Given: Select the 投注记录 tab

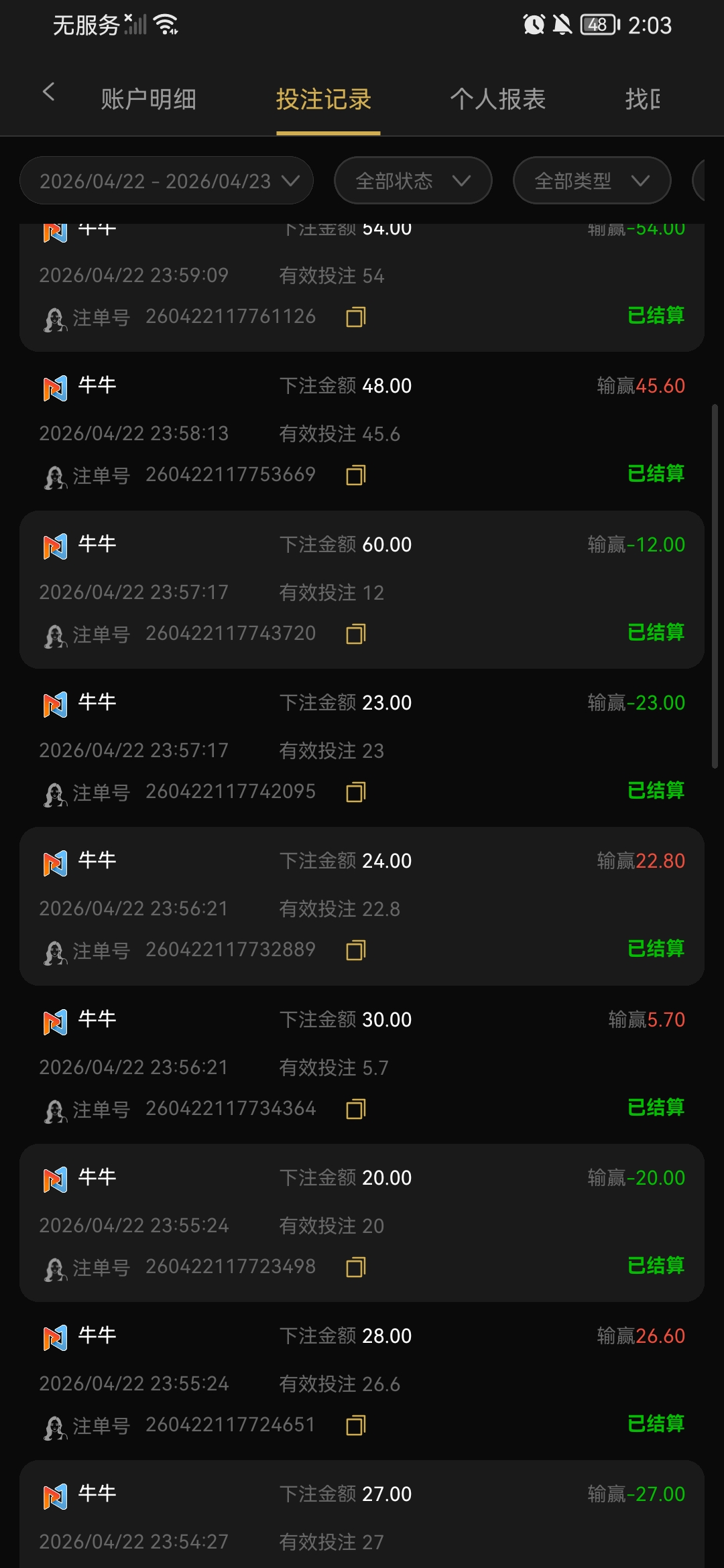Looking at the screenshot, I should [324, 99].
